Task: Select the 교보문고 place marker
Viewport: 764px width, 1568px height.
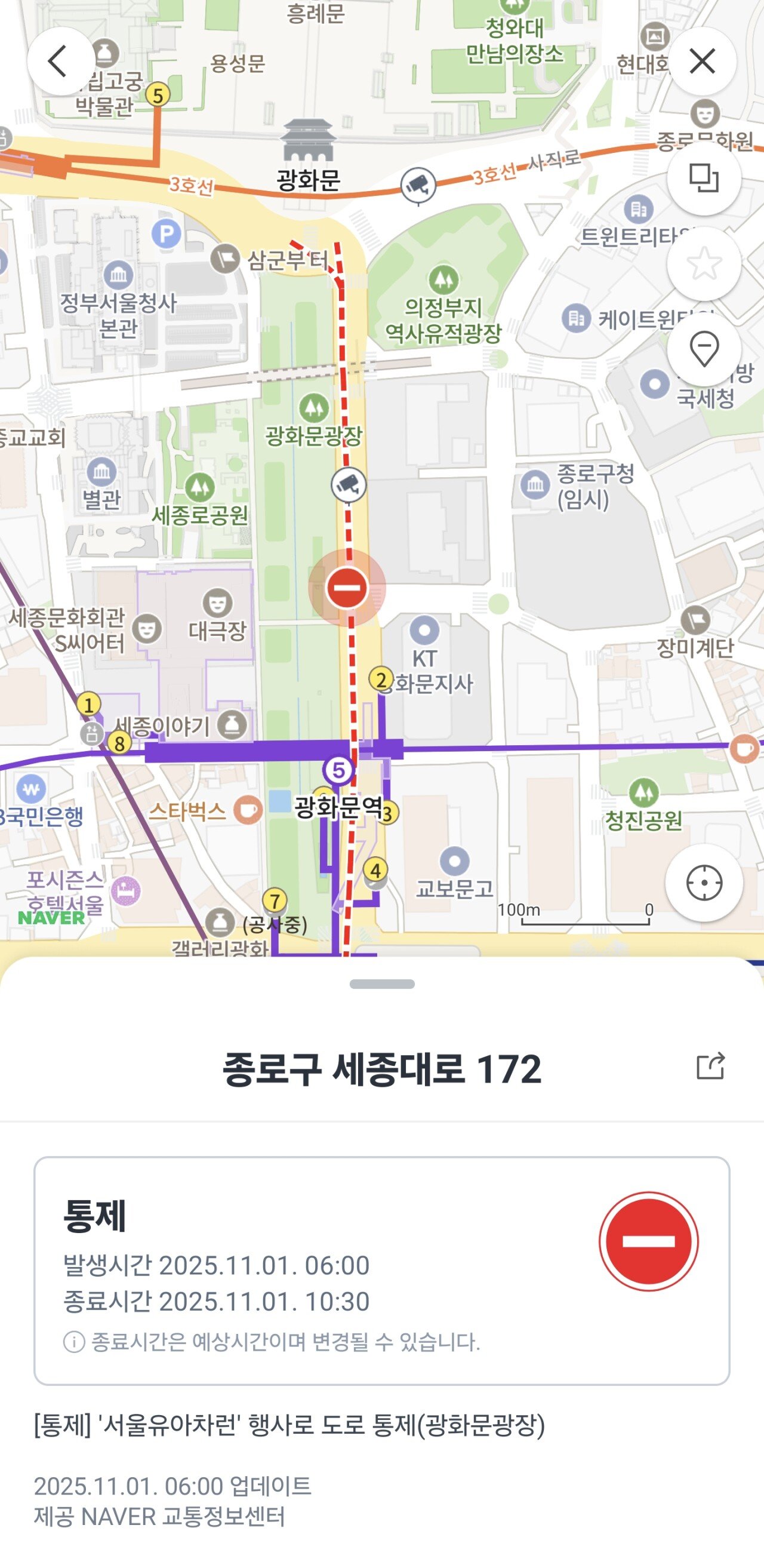Action: point(454,861)
